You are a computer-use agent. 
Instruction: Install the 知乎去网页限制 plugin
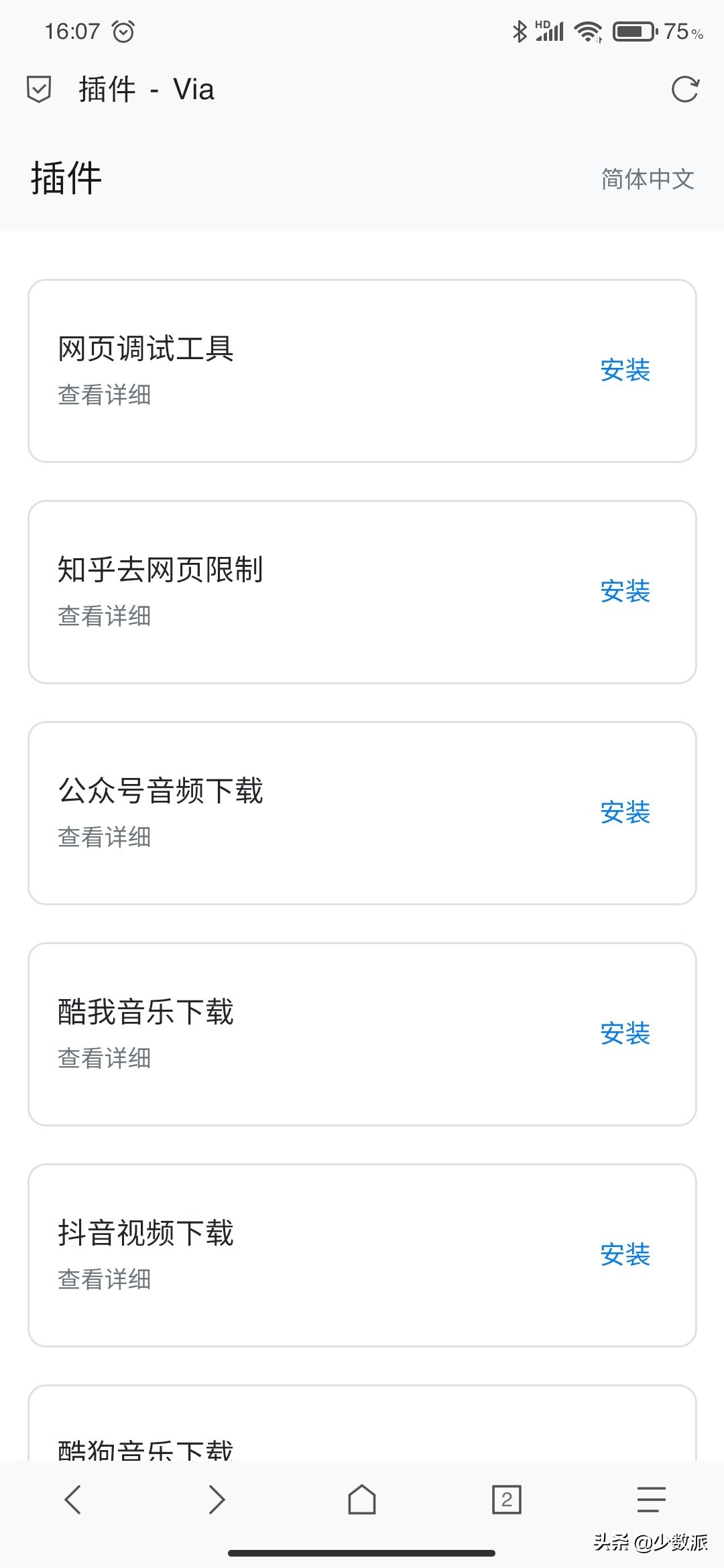[625, 591]
